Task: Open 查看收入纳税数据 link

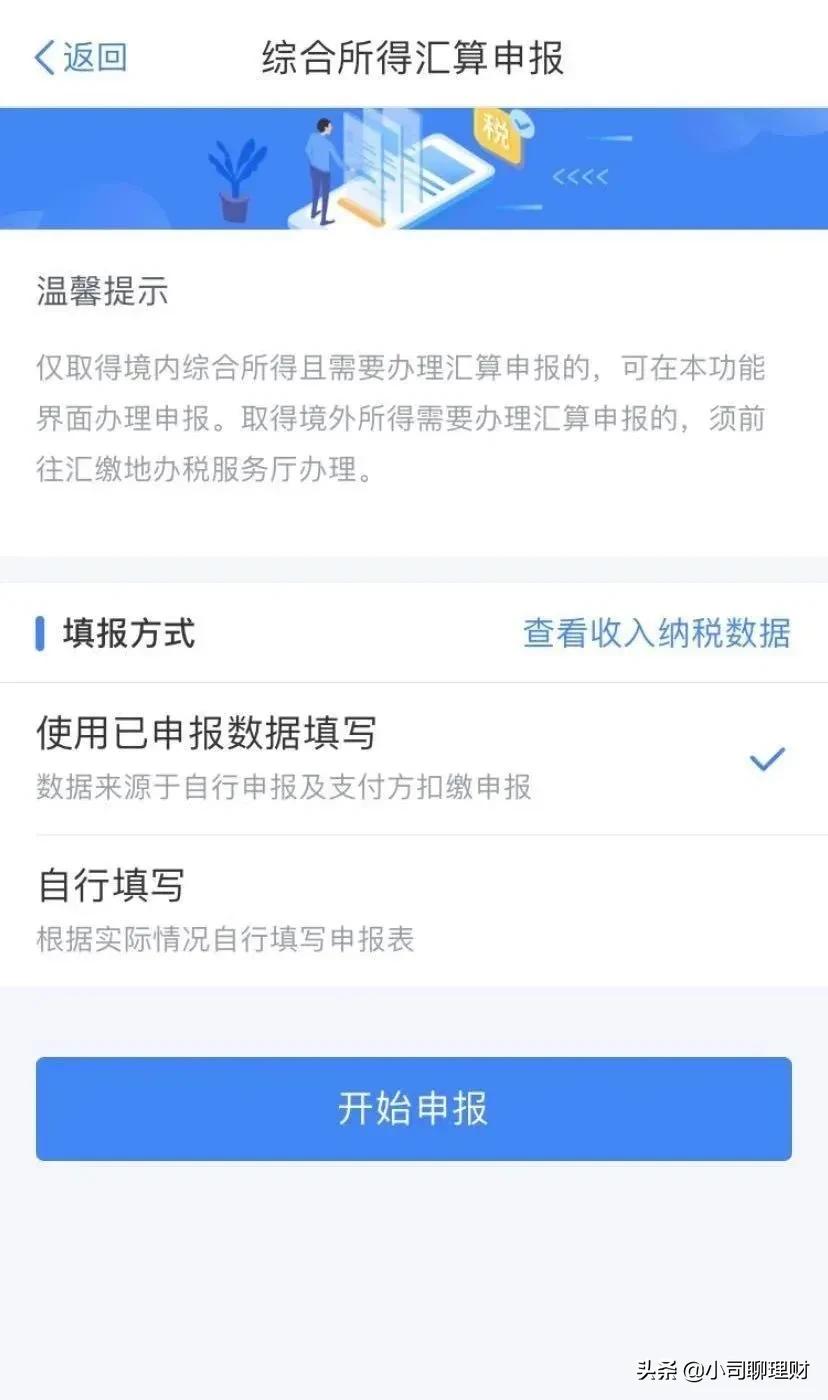Action: [654, 632]
